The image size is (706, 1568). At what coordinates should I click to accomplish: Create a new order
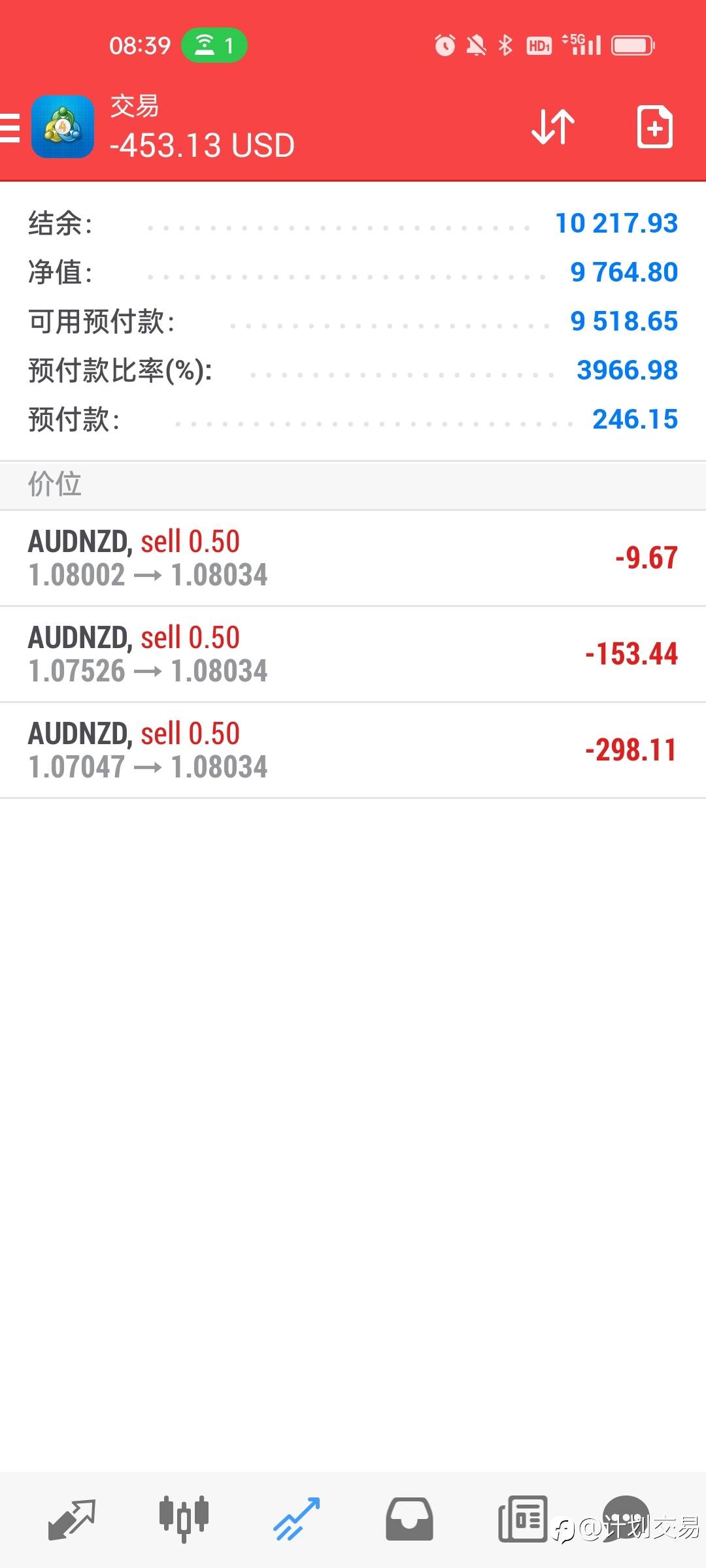tap(654, 127)
